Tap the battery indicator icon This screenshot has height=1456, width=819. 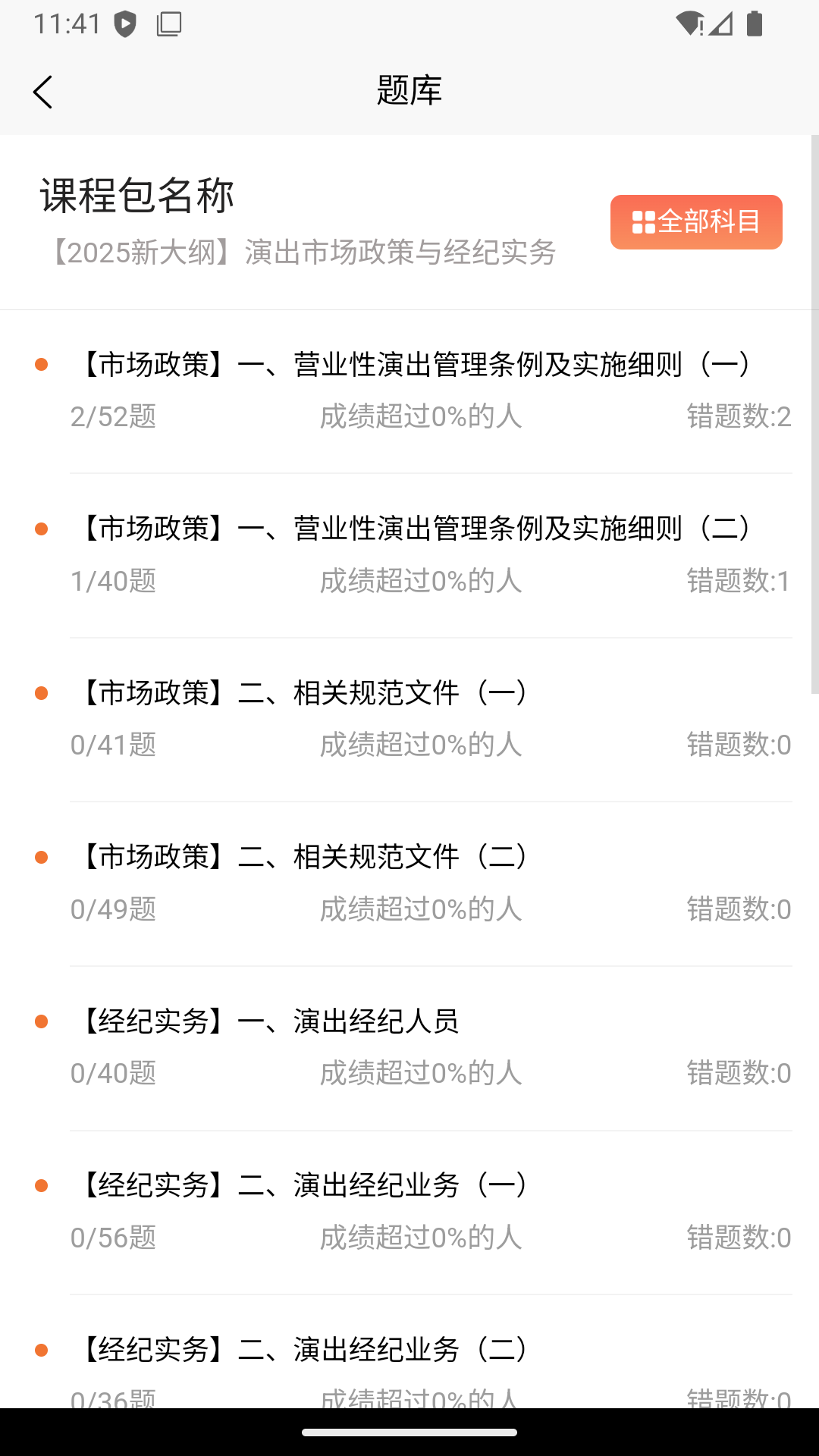(x=753, y=24)
